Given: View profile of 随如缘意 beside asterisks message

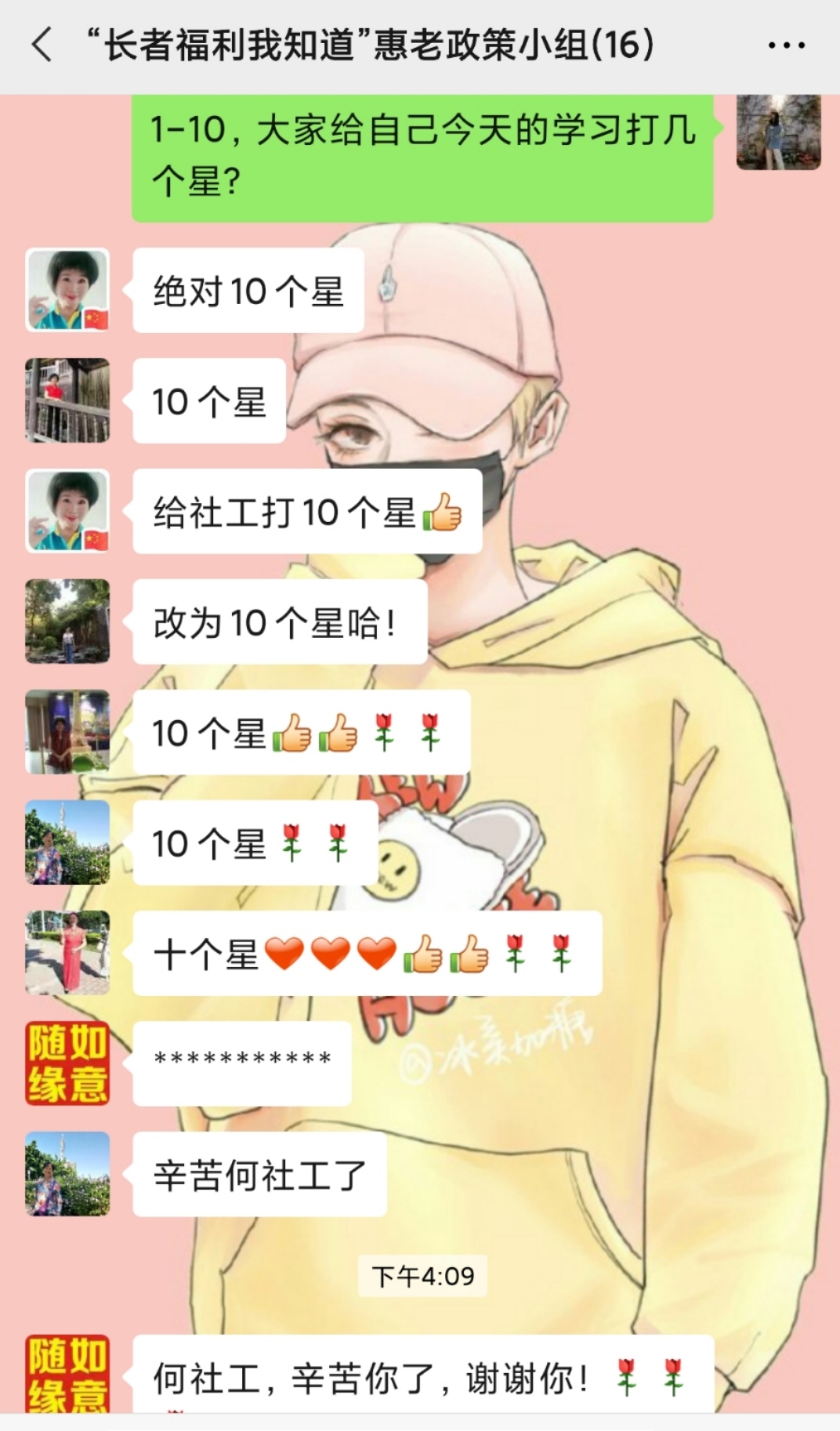Looking at the screenshot, I should 67,1063.
